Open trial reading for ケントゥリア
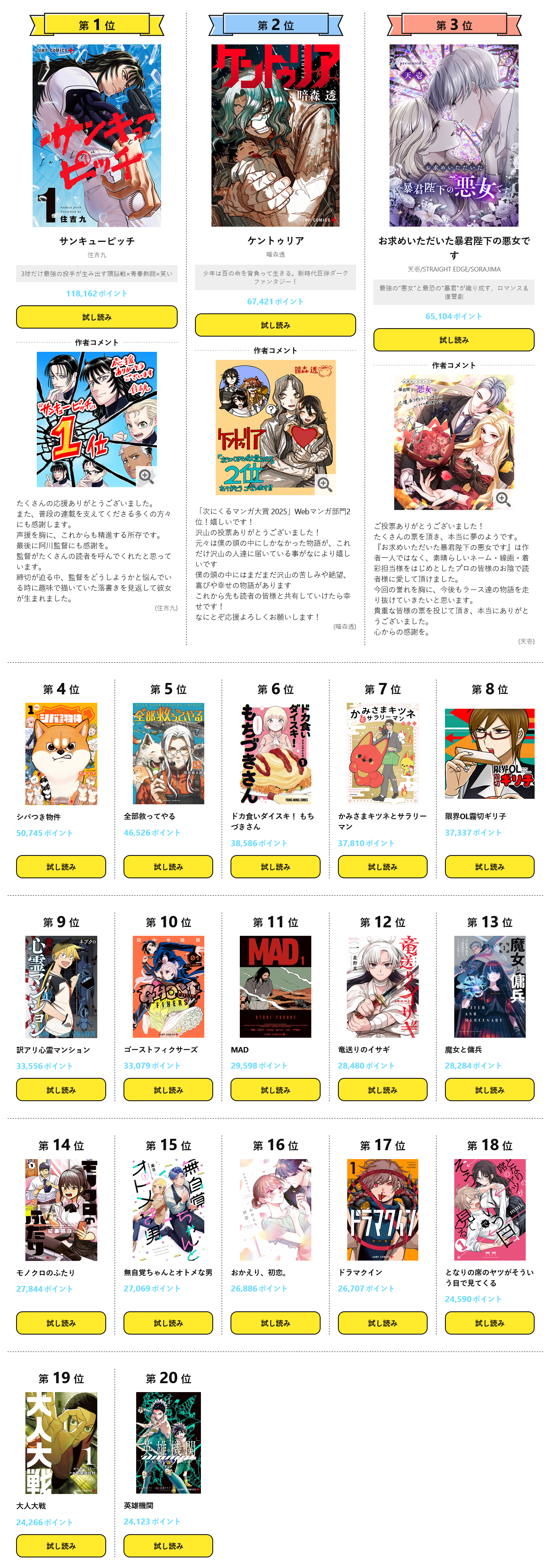 tap(275, 325)
